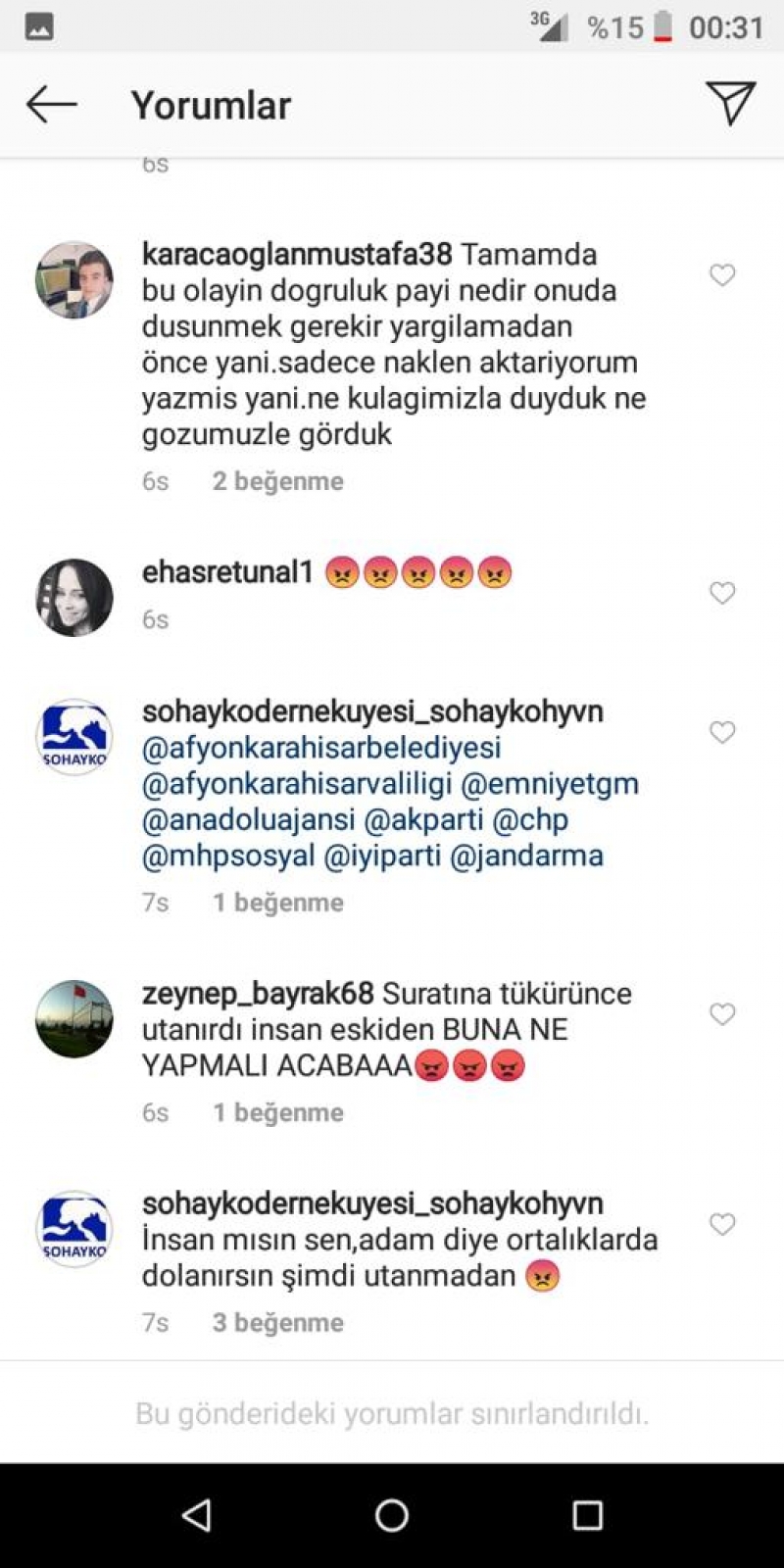
Task: Open ehasretunal1's profile picture
Action: (x=74, y=598)
